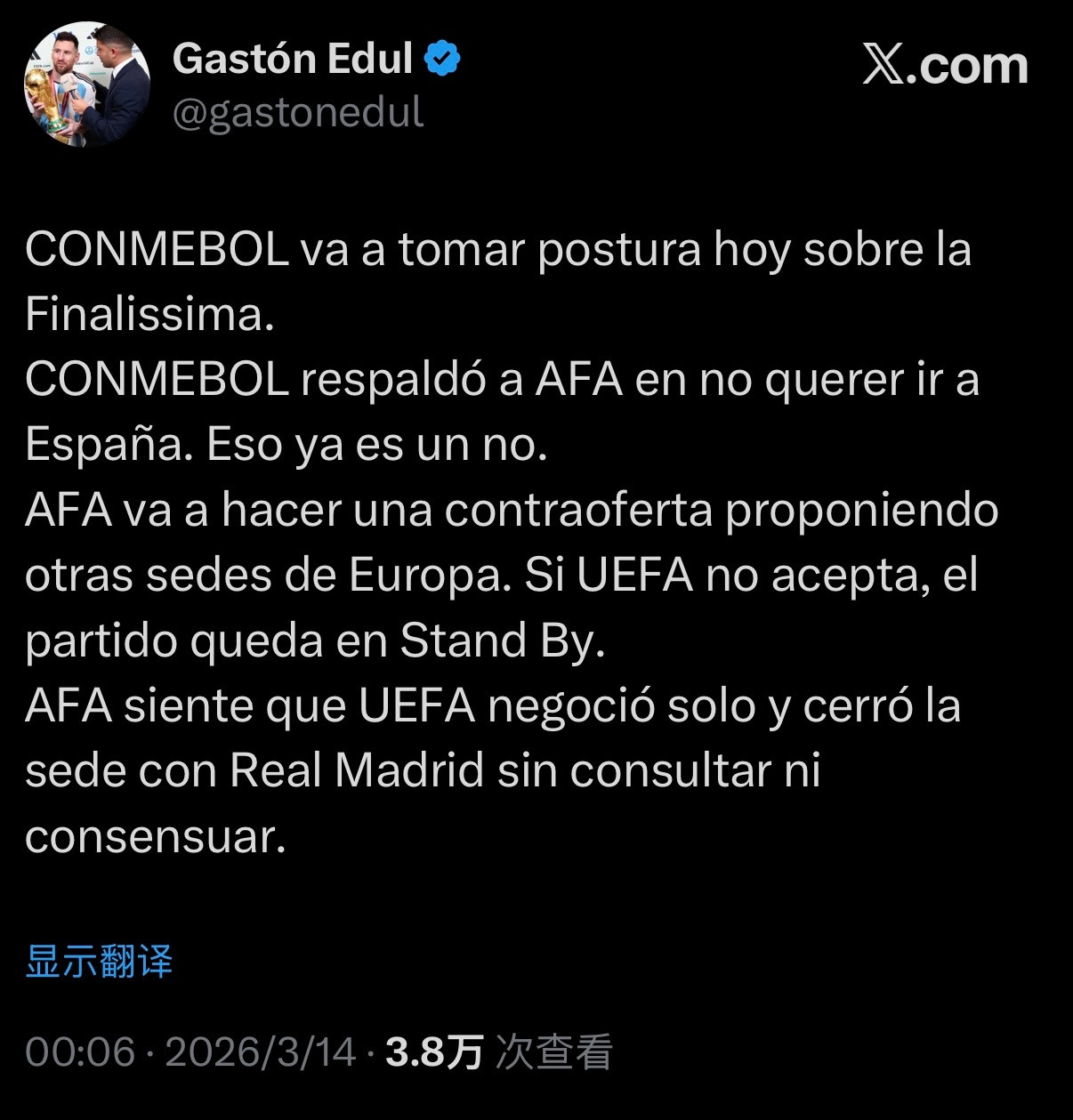Click the X letterform in the X.com logo
Image resolution: width=1073 pixels, height=1120 pixels.
(882, 65)
